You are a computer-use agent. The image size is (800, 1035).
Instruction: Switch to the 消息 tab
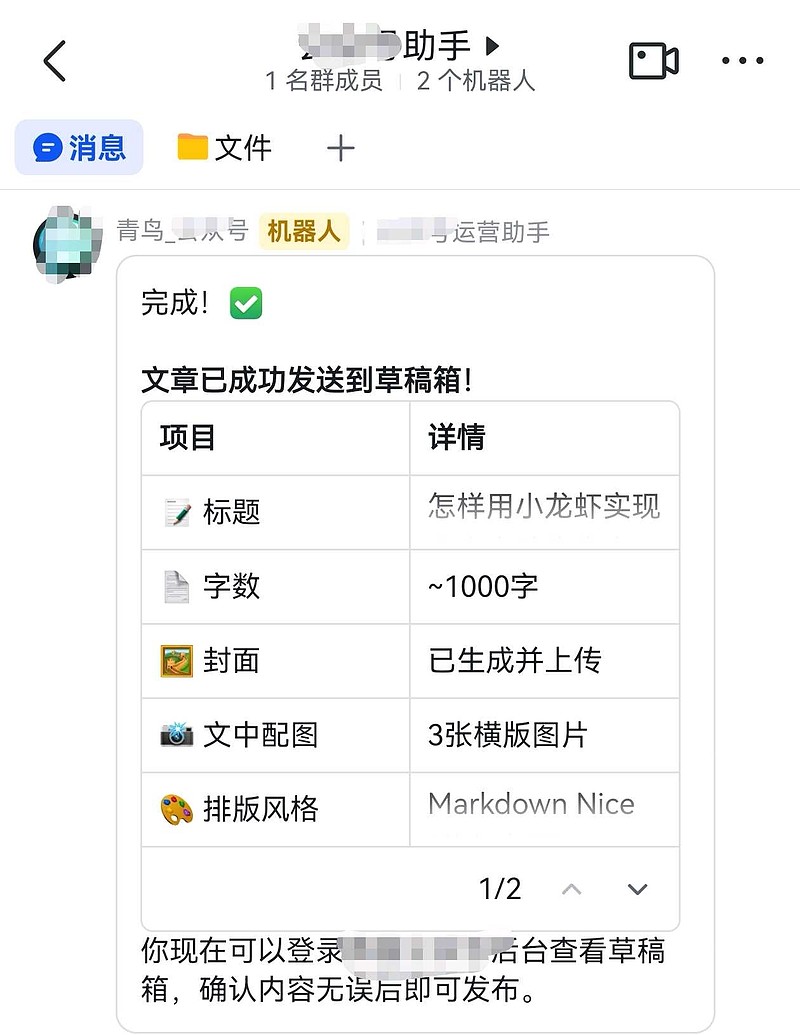80,147
